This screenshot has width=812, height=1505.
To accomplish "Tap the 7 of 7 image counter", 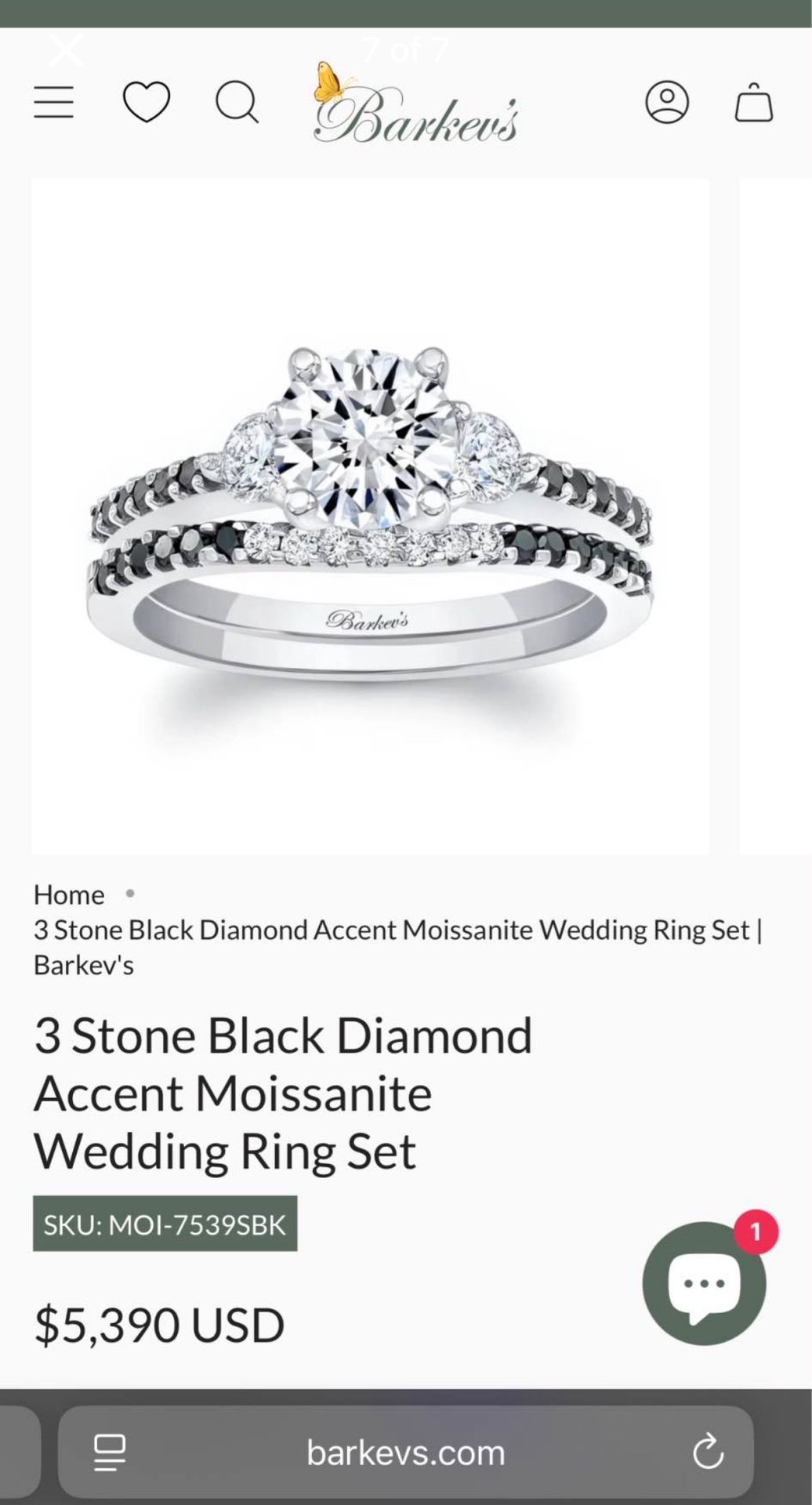I will (404, 50).
